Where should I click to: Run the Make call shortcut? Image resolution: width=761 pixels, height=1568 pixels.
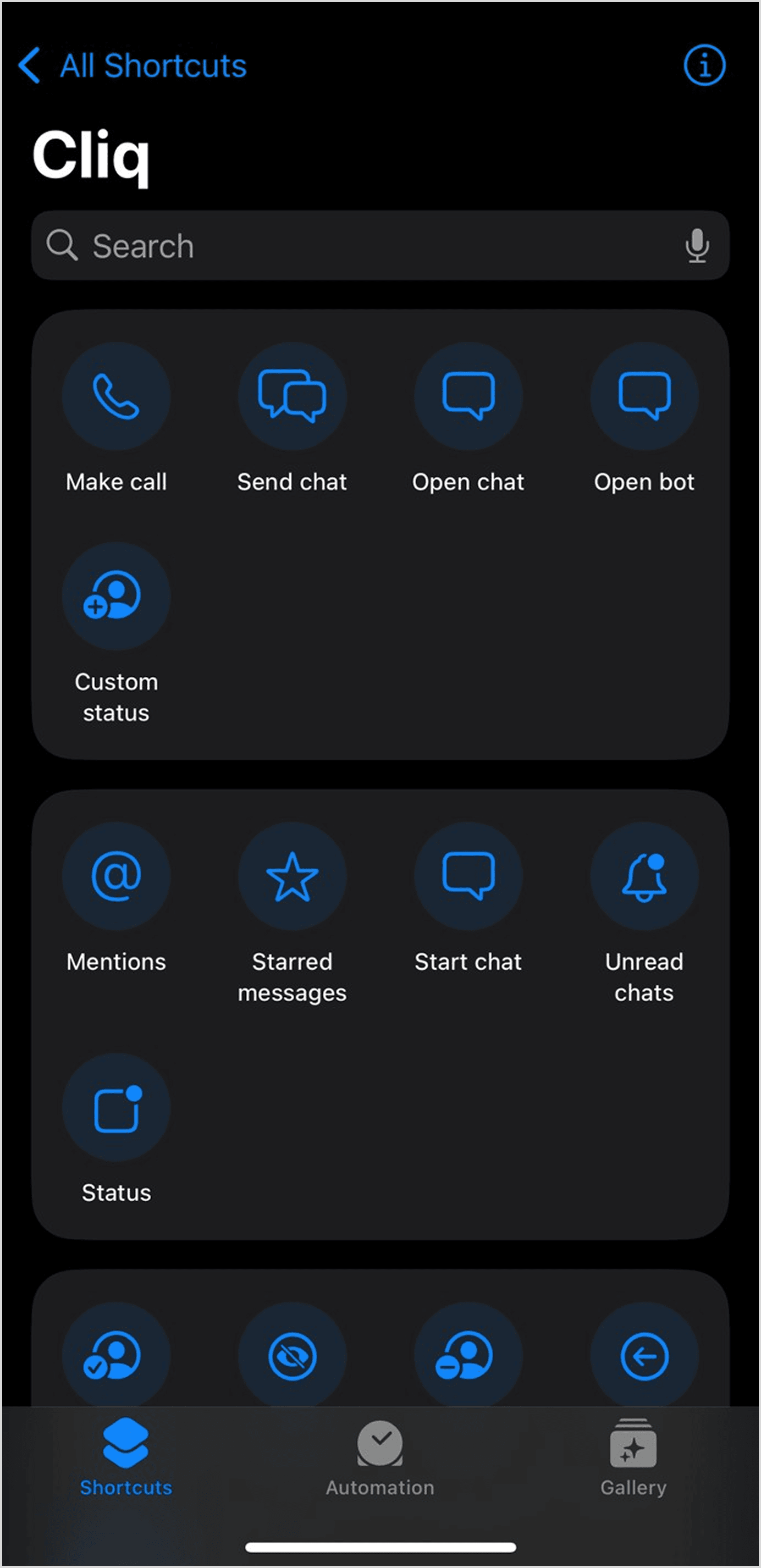coord(116,397)
